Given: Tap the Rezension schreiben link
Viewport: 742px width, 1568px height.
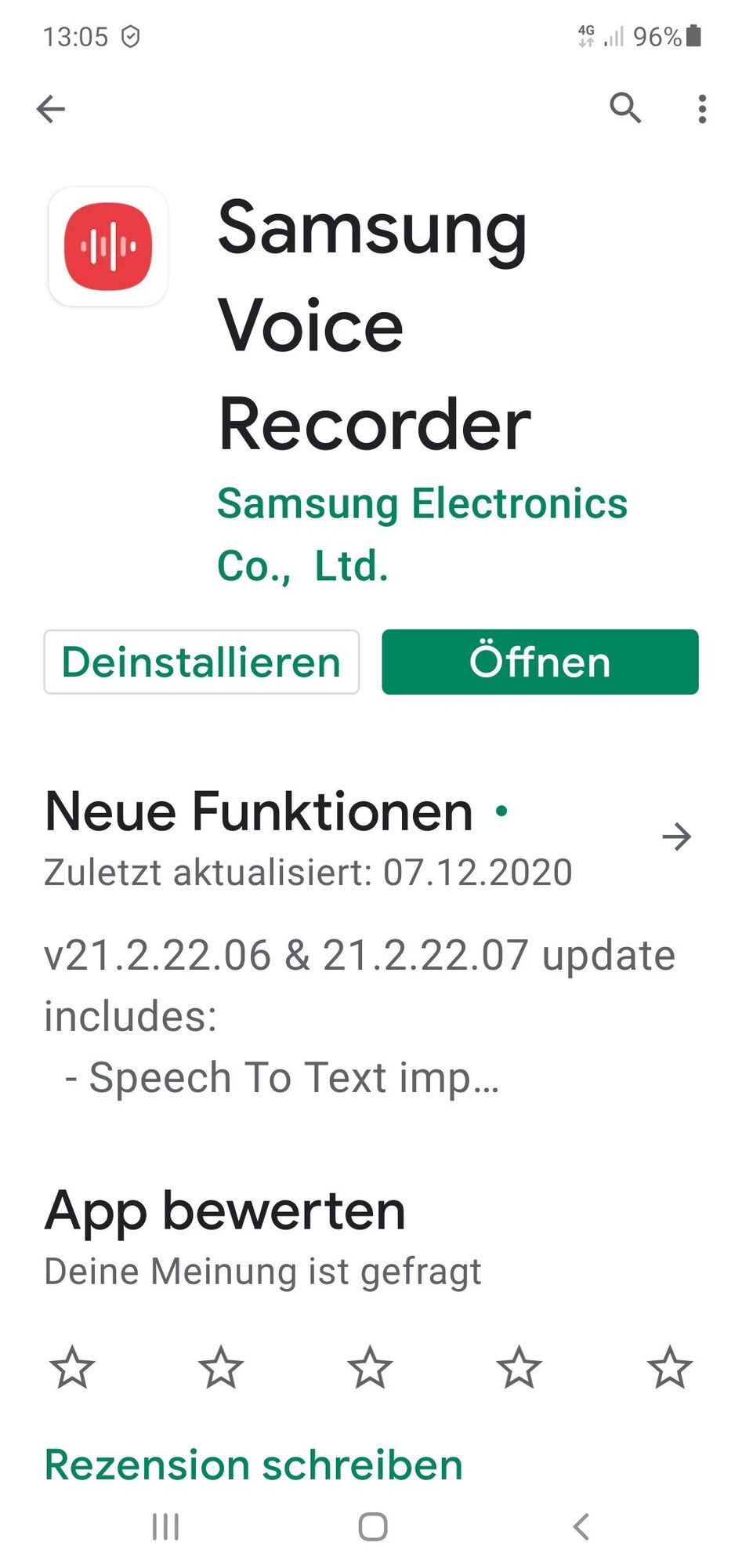Looking at the screenshot, I should pyautogui.click(x=253, y=1465).
